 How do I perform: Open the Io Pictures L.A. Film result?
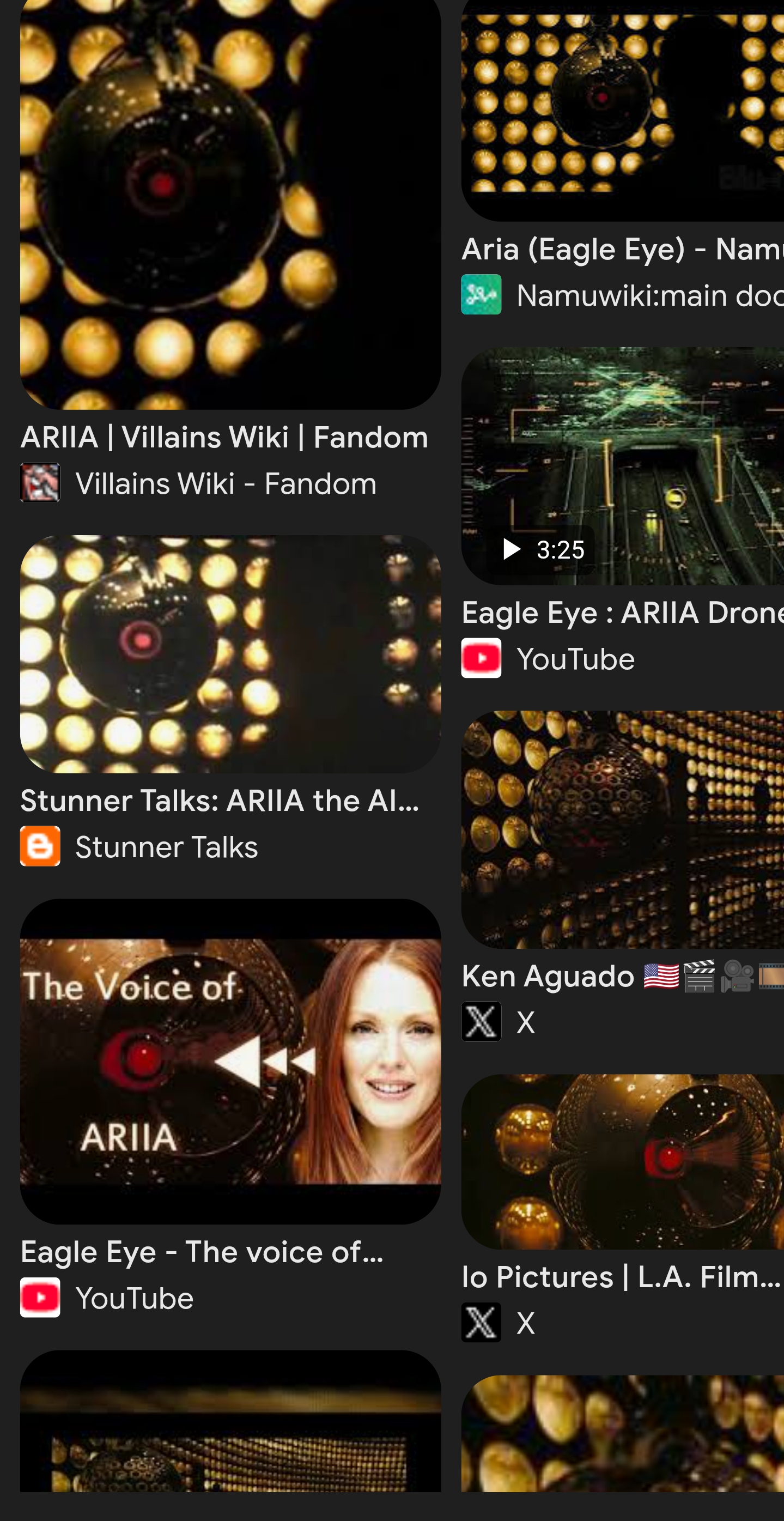point(622,1161)
